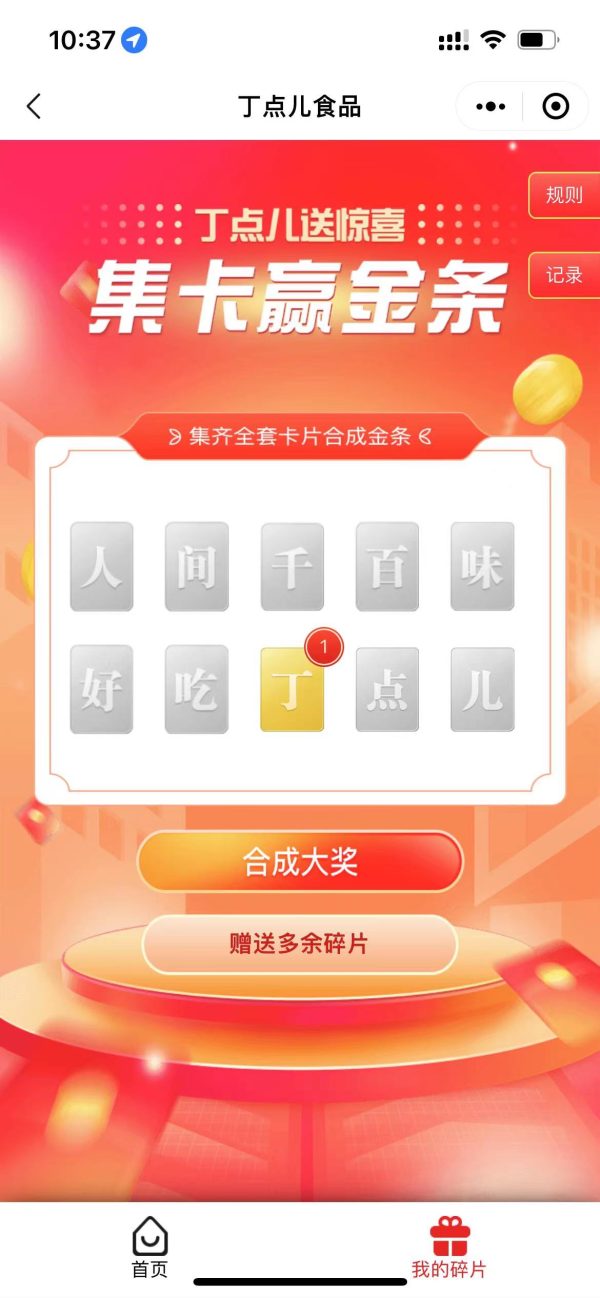Go back using the arrow icon
The image size is (600, 1298).
coord(34,107)
